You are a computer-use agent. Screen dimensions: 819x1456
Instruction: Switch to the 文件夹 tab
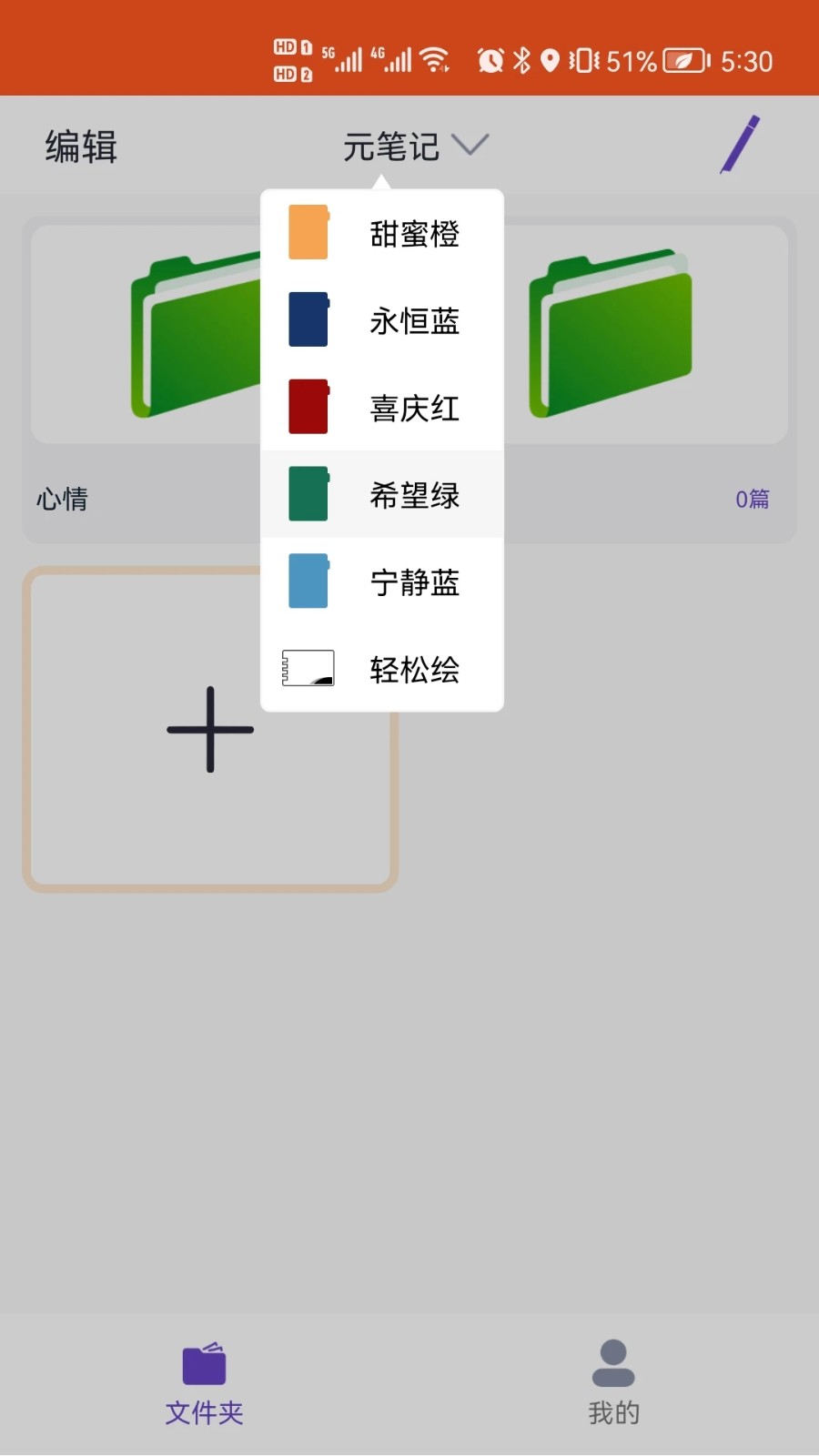204,1381
